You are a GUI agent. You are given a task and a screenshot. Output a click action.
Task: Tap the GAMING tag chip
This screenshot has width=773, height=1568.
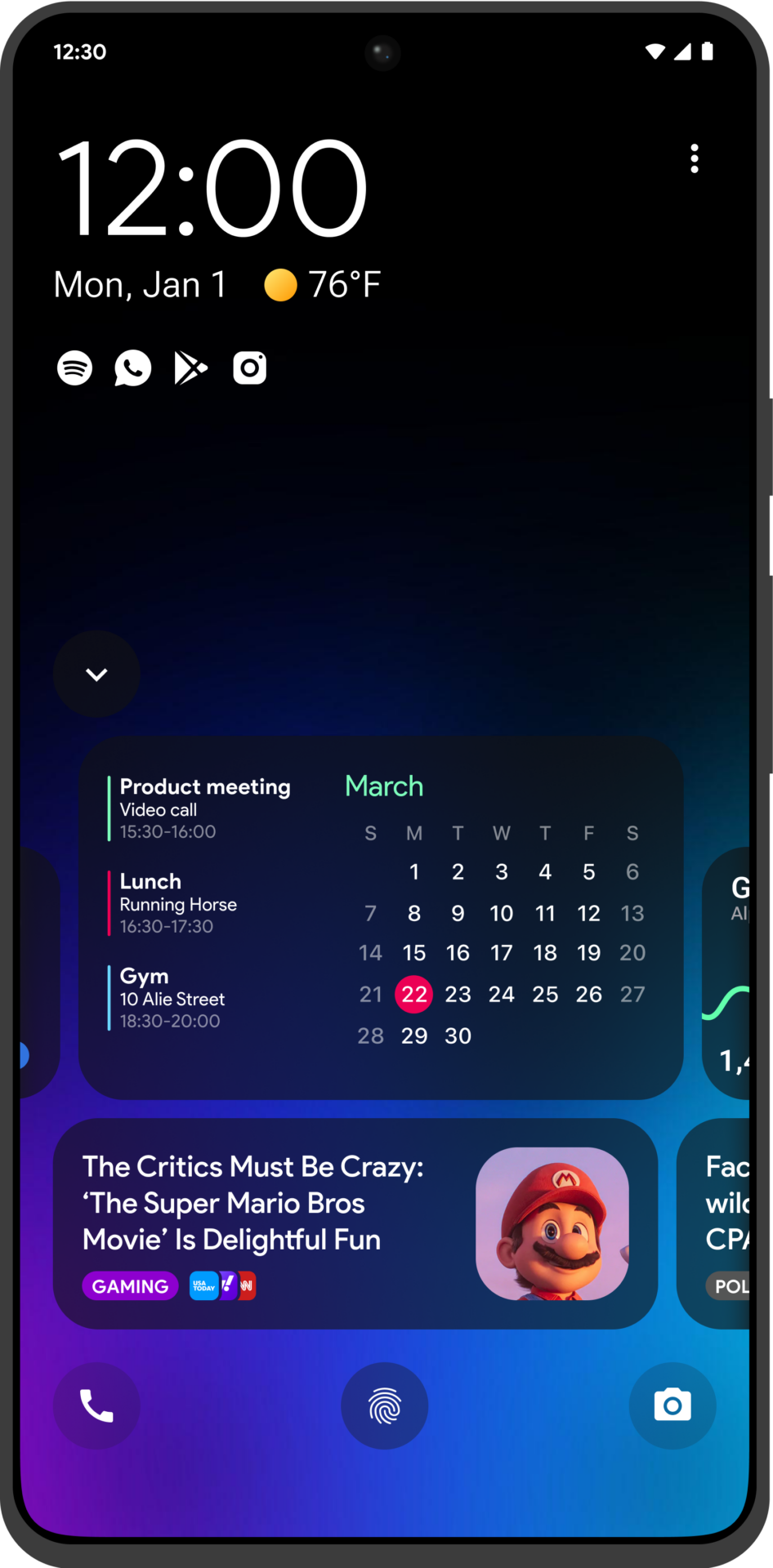tap(131, 1286)
